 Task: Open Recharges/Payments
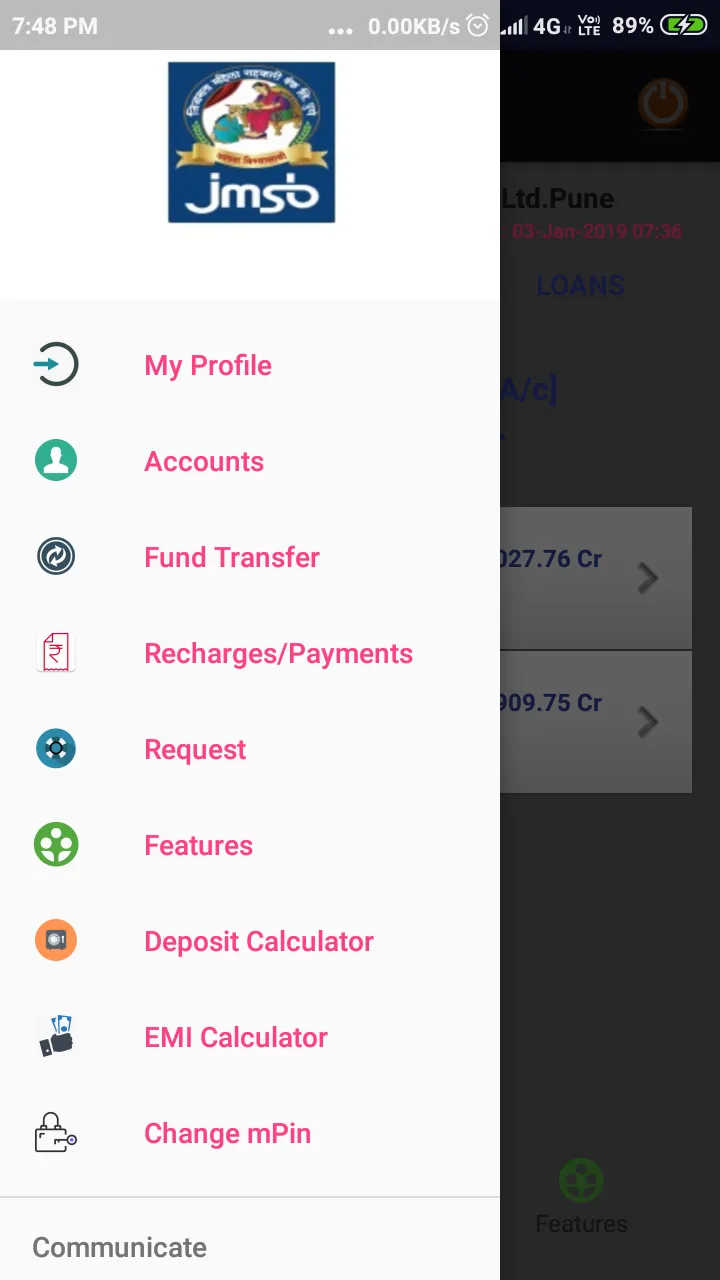[x=278, y=653]
